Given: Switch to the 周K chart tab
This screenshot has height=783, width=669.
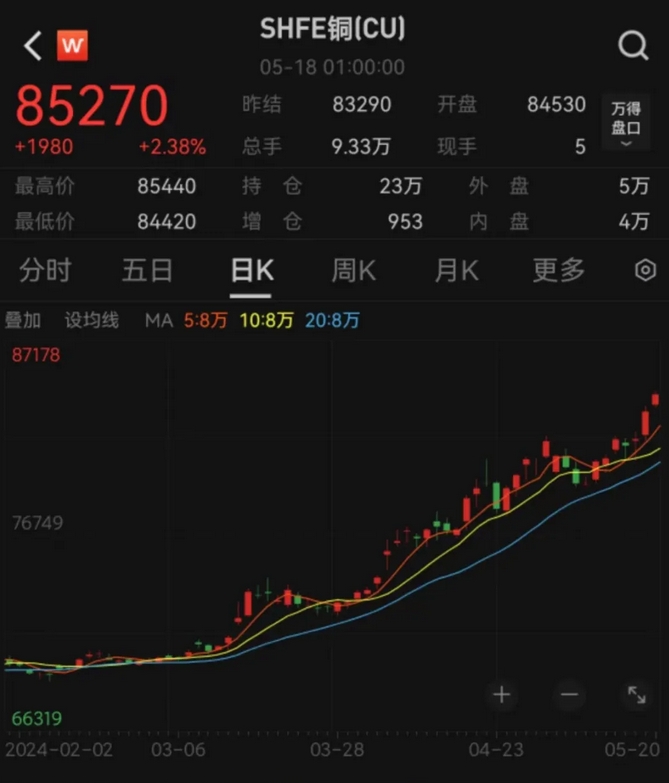Looking at the screenshot, I should pyautogui.click(x=353, y=270).
